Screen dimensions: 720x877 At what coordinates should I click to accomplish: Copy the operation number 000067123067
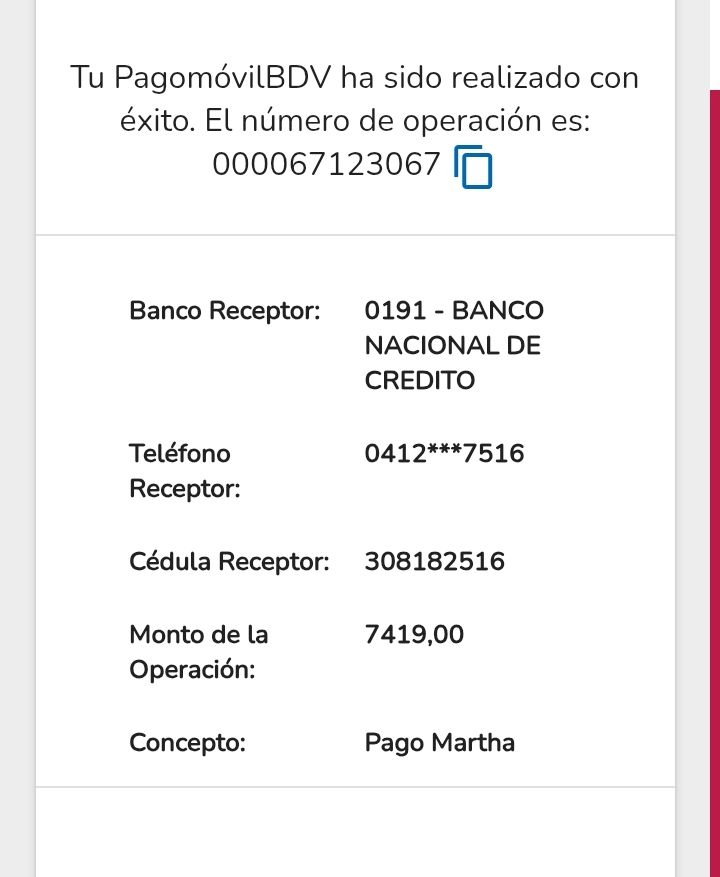coord(474,167)
